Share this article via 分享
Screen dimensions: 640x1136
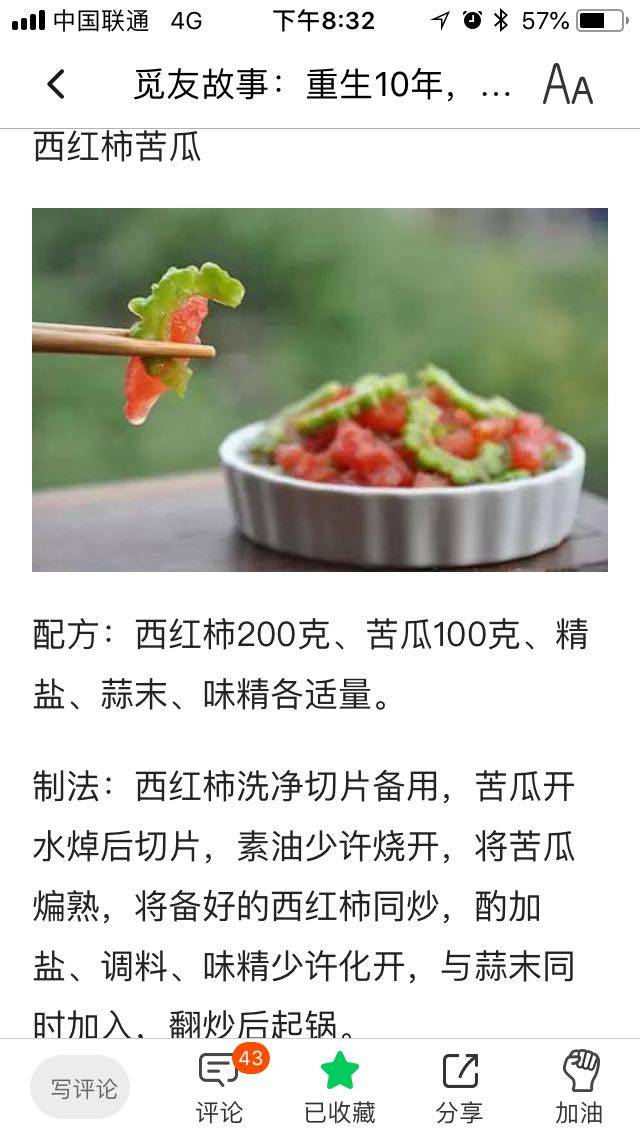(x=459, y=1085)
